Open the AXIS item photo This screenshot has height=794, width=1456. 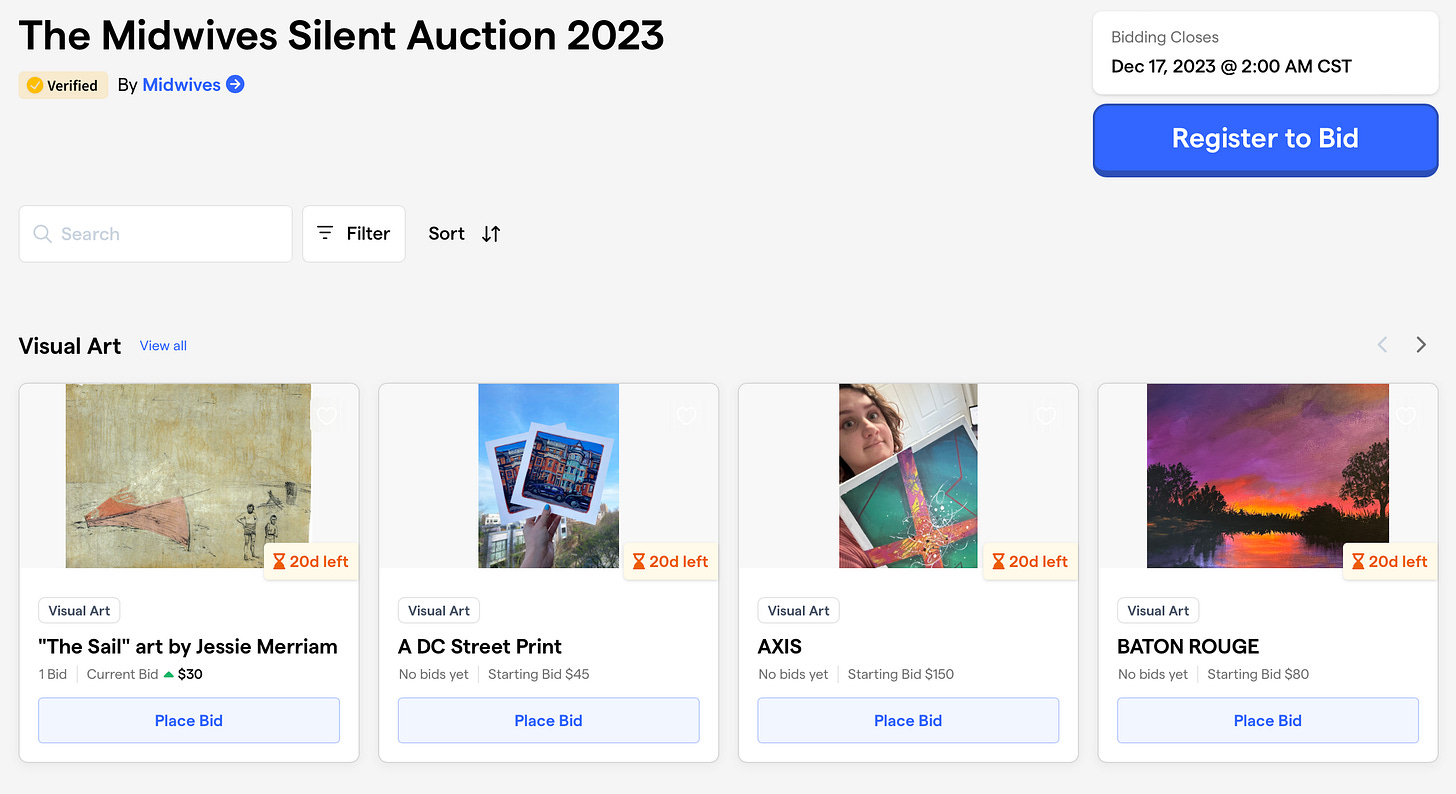click(x=908, y=476)
